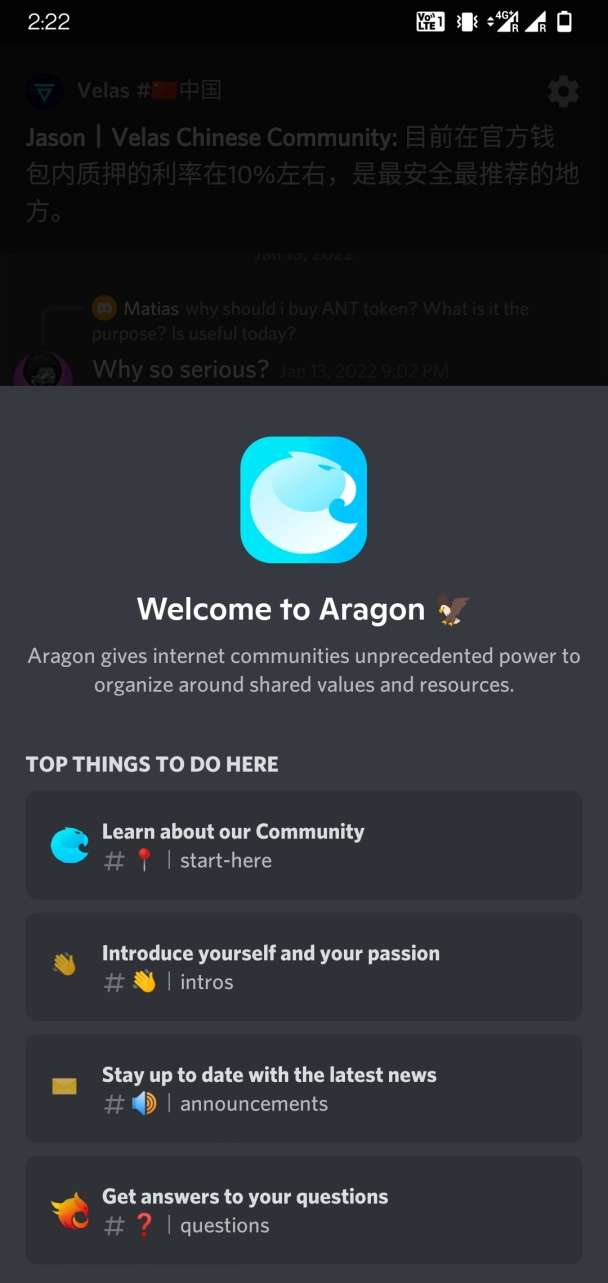Open the announcements channel for latest news
Screen dimensions: 608x1283
[x=303, y=1089]
